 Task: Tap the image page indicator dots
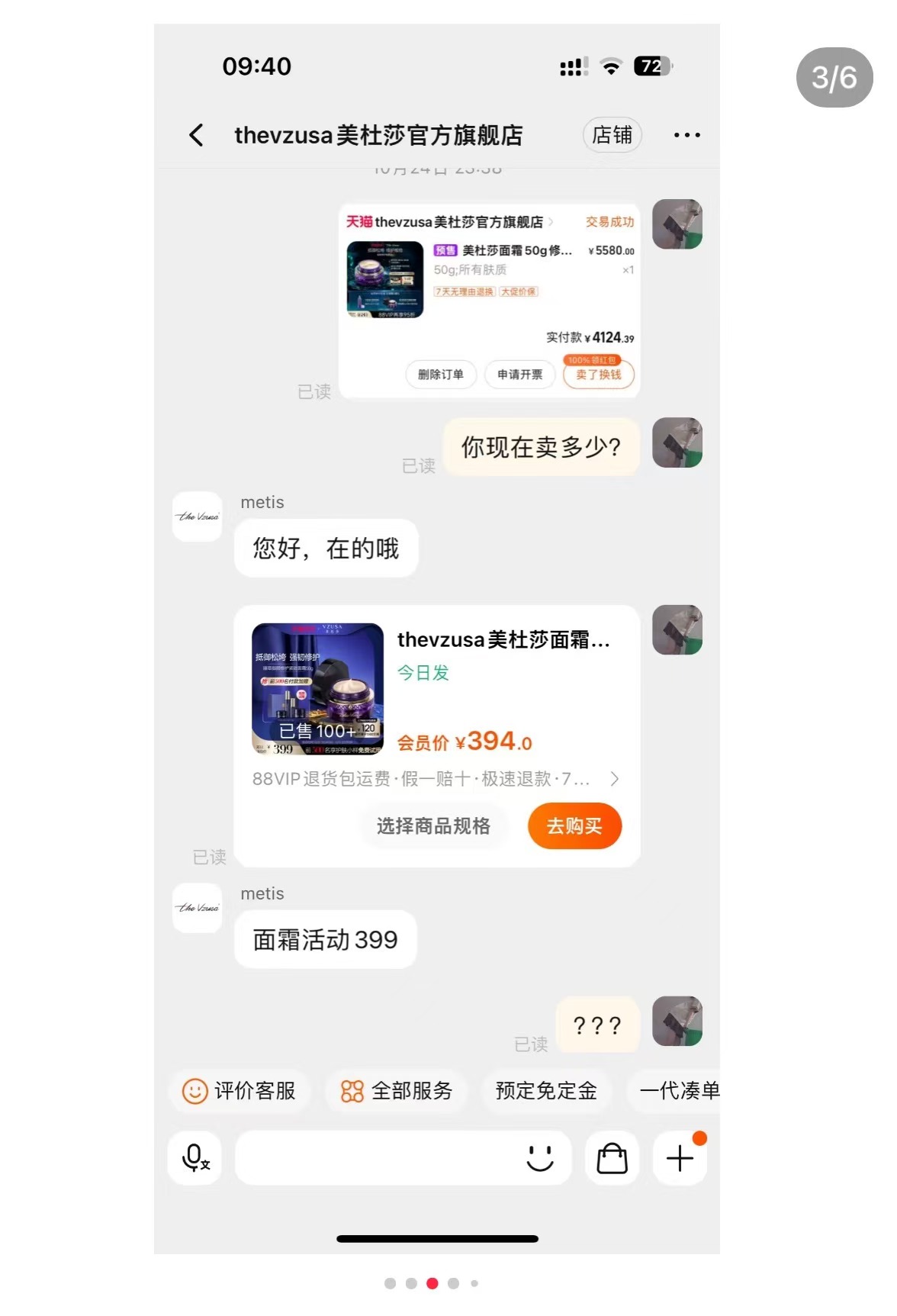(432, 1283)
